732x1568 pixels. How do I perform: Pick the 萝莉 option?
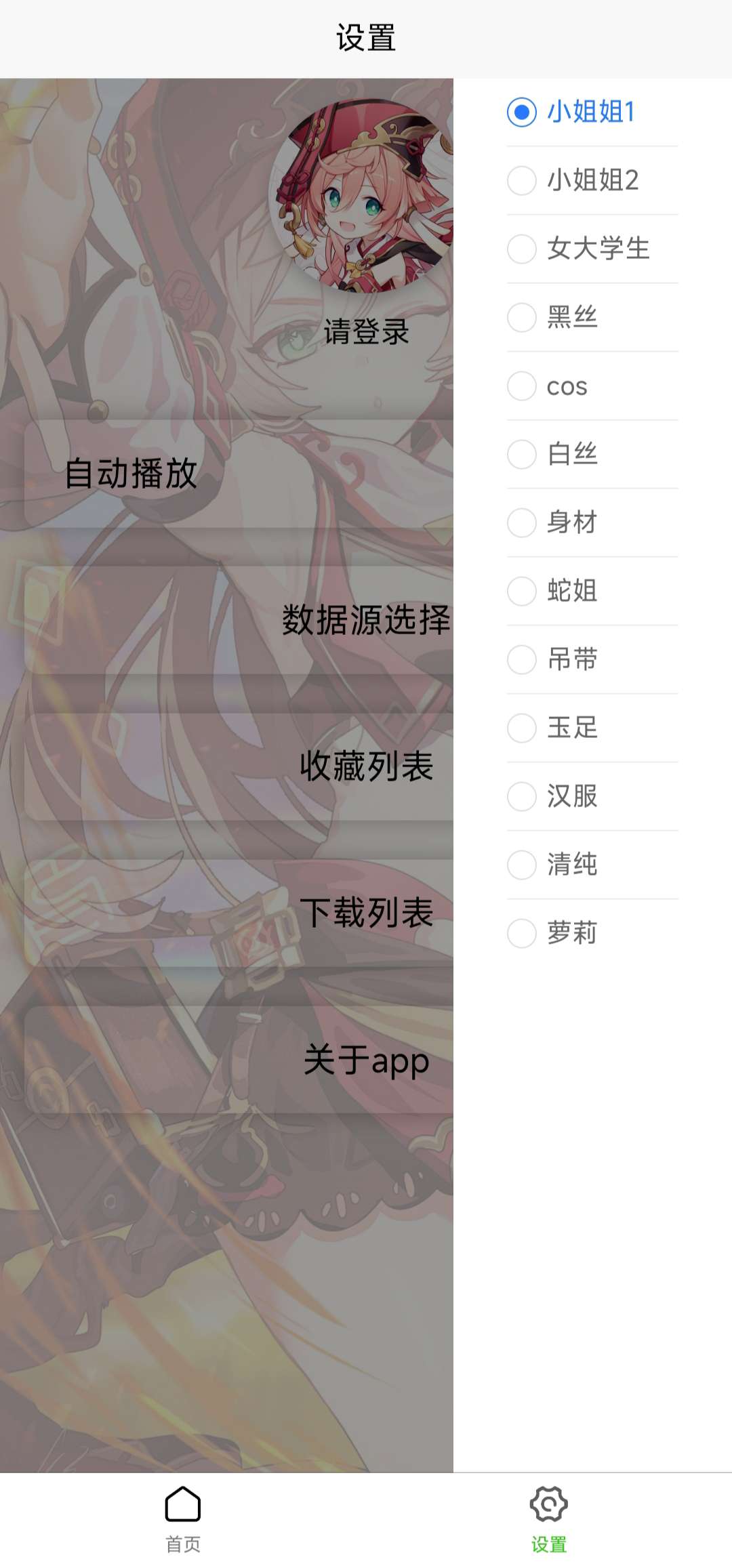tap(523, 933)
